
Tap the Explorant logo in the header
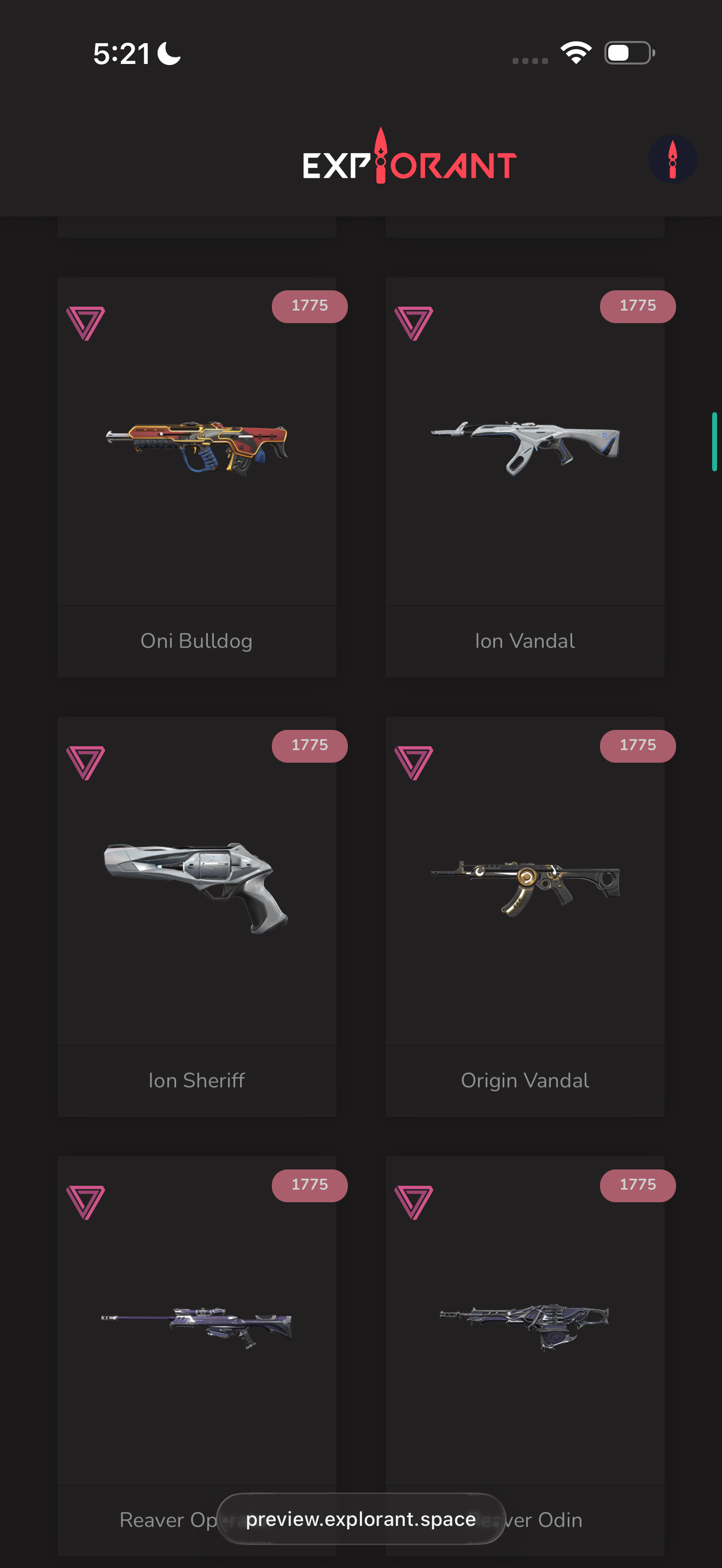pos(409,158)
